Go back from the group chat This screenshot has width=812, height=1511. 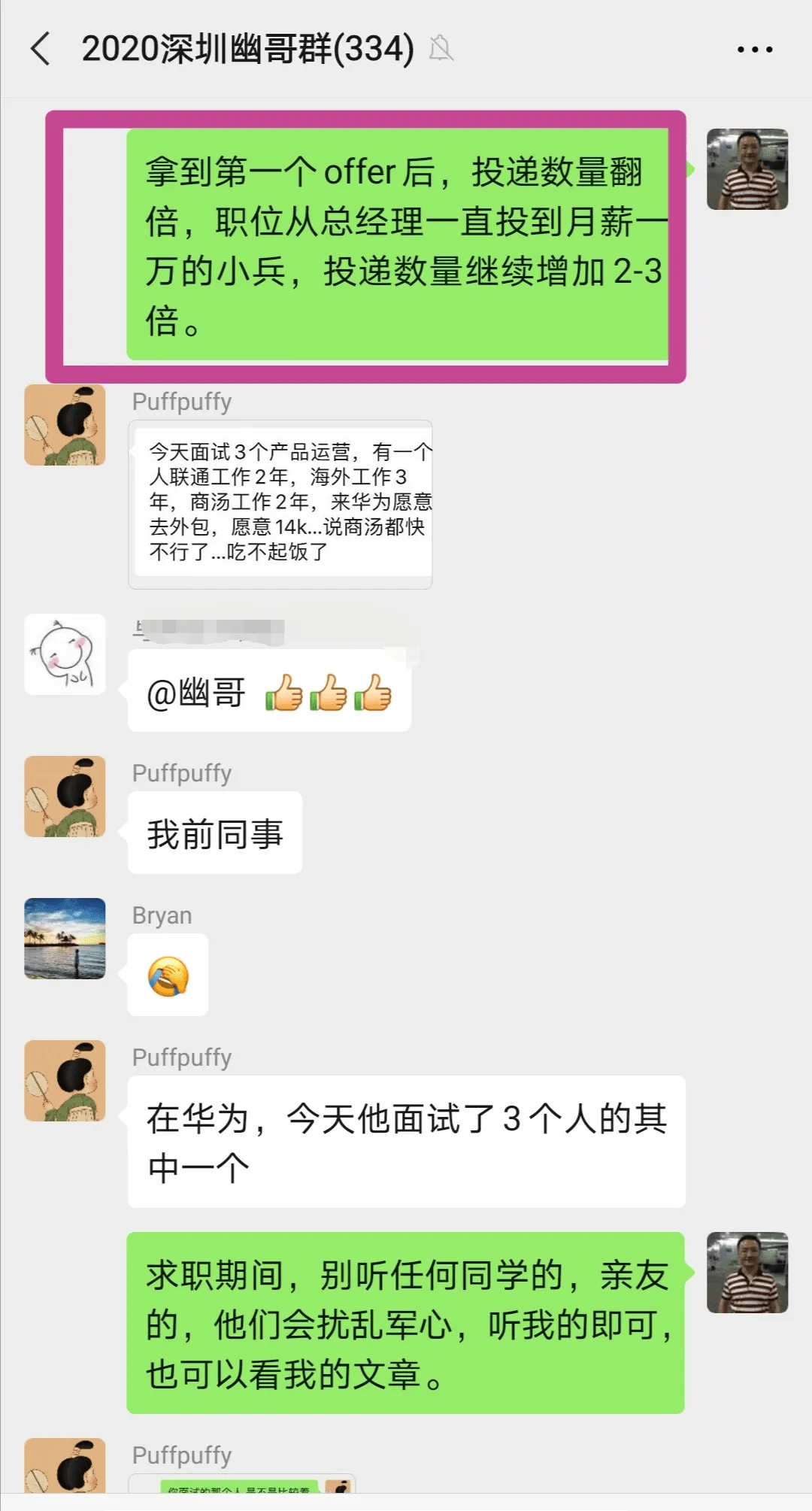[41, 50]
